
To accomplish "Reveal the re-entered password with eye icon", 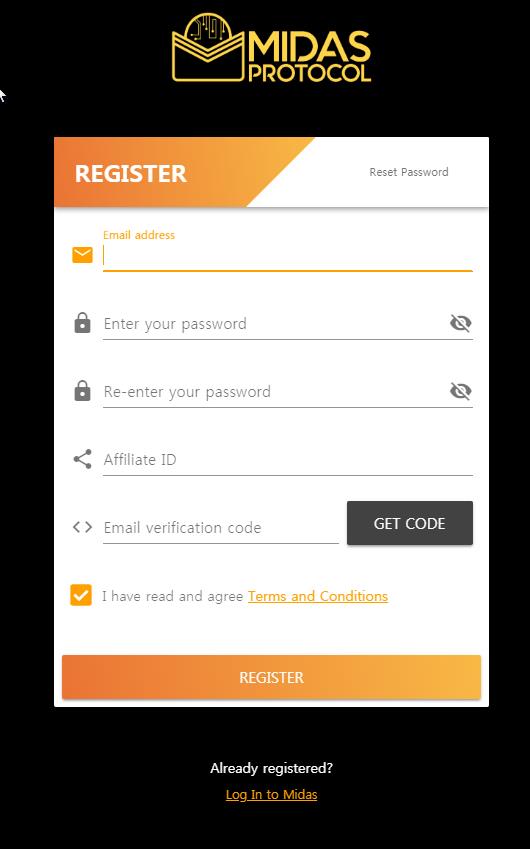I will coord(460,391).
